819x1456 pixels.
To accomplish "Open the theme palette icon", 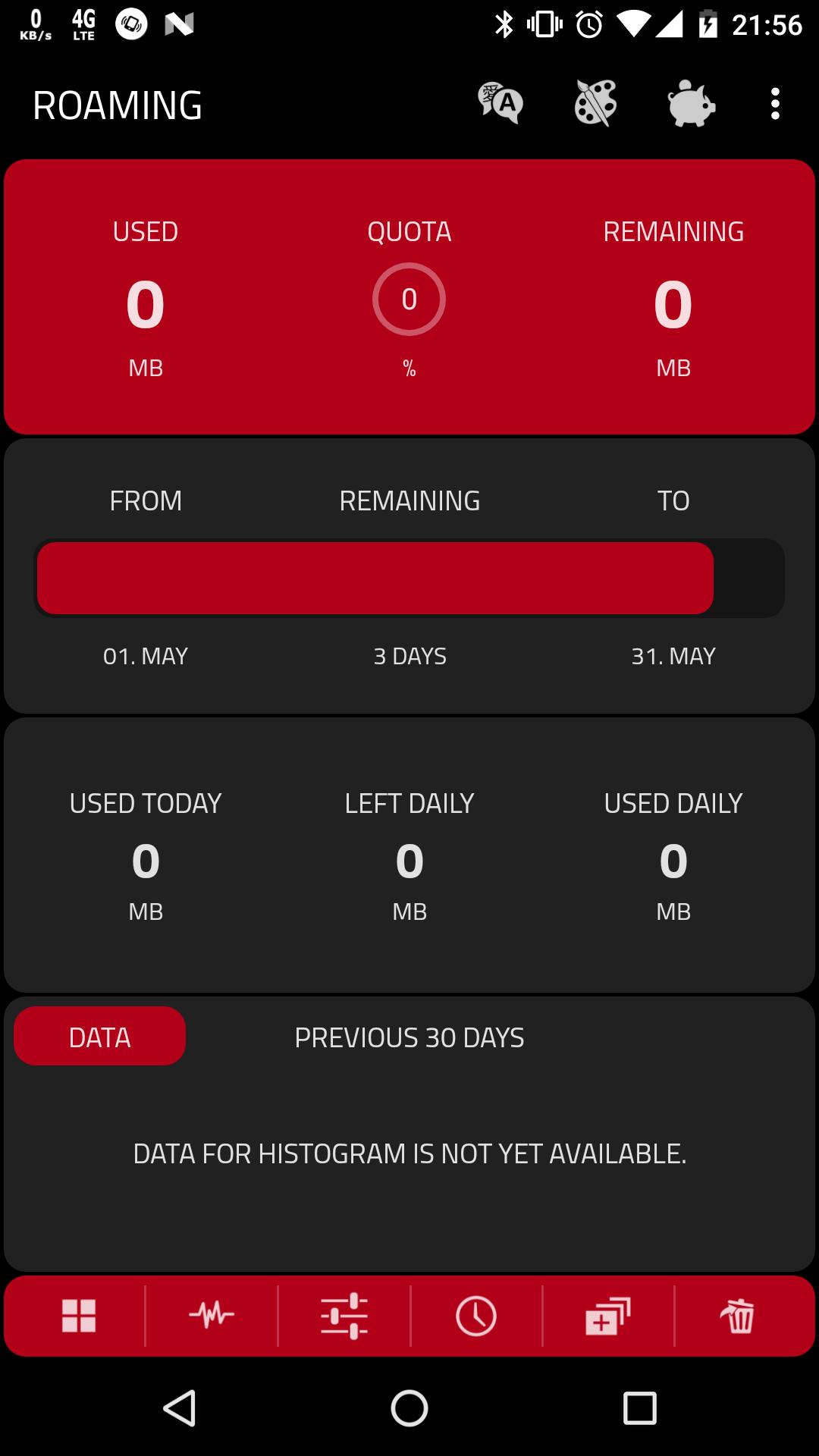I will click(596, 103).
